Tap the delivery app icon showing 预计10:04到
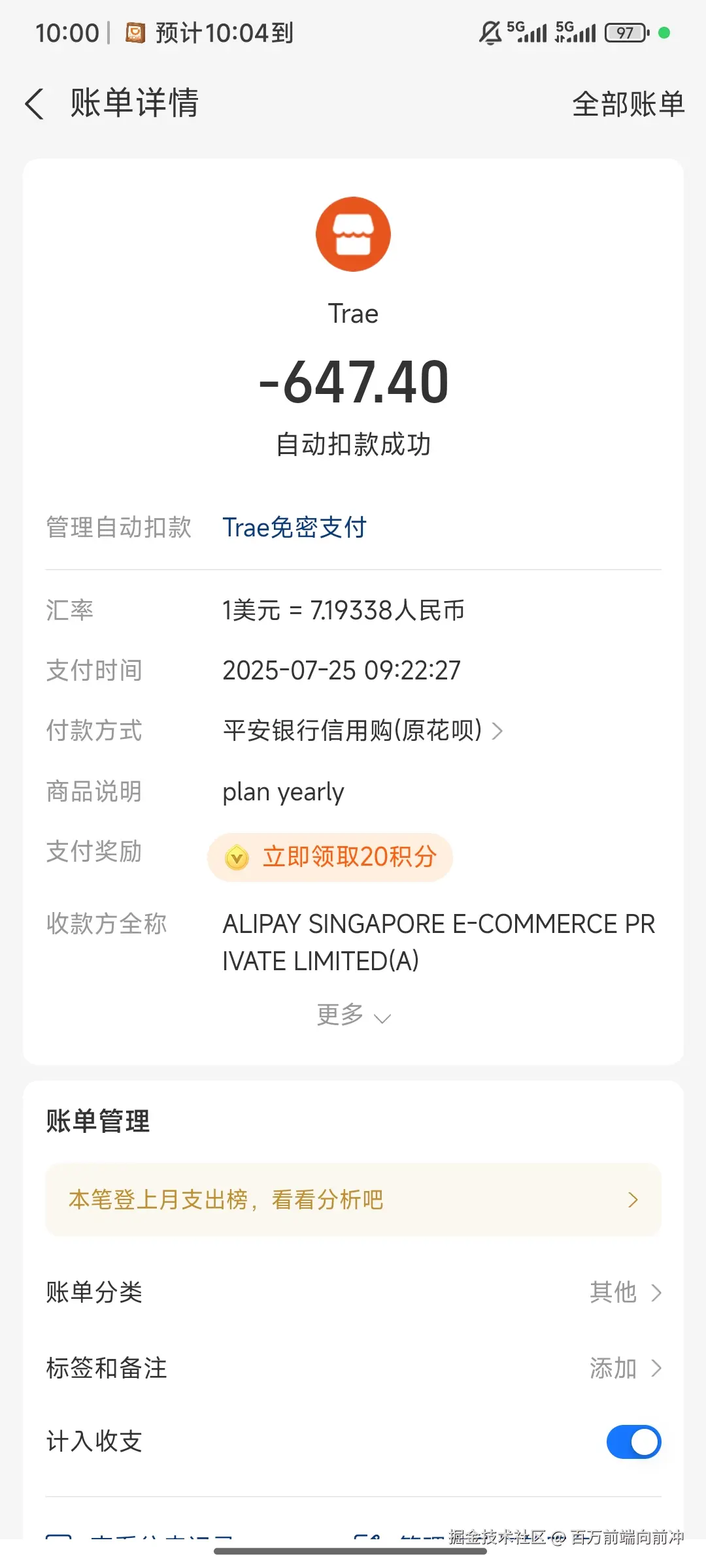Viewport: 706px width, 1568px height. 135,31
